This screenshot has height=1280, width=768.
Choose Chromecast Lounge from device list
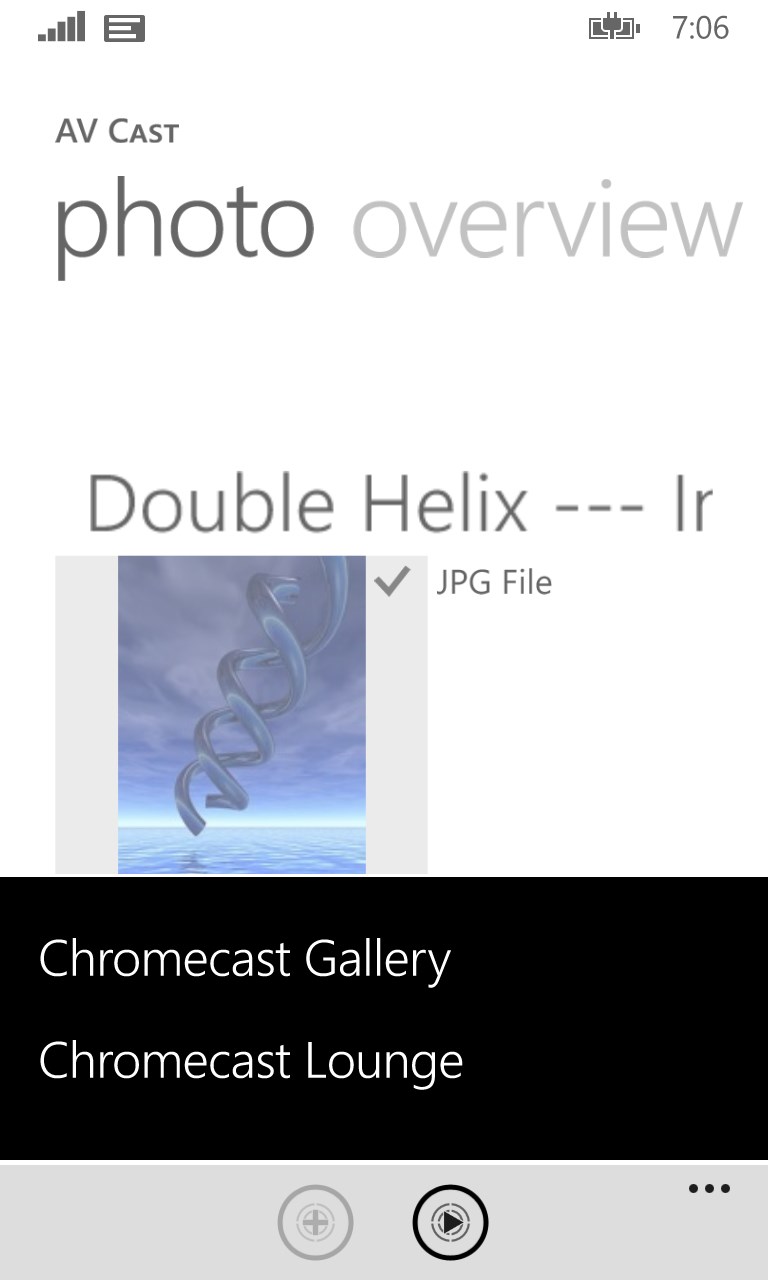(x=251, y=1062)
